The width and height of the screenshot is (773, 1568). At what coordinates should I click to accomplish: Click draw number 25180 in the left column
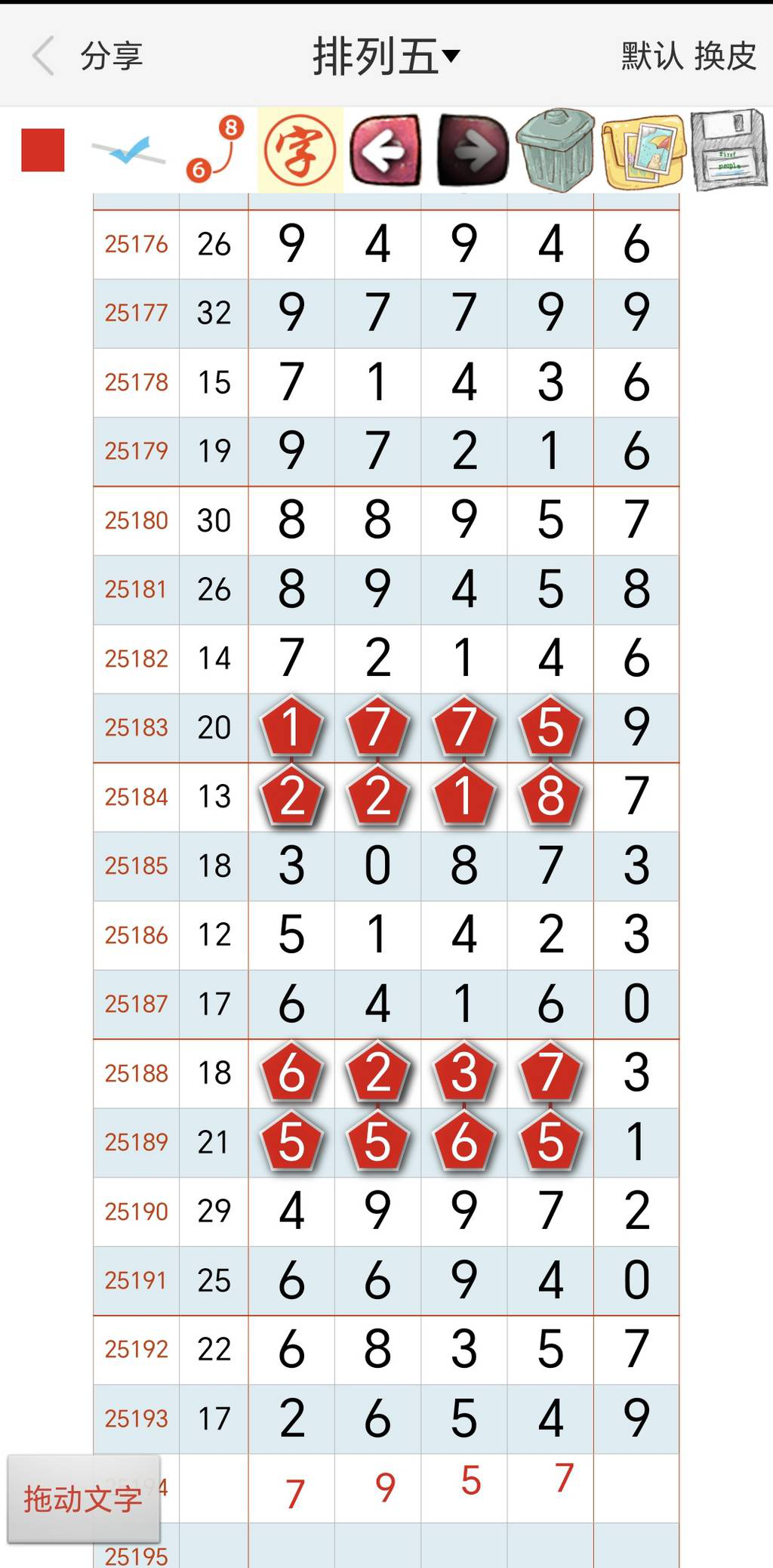[136, 520]
